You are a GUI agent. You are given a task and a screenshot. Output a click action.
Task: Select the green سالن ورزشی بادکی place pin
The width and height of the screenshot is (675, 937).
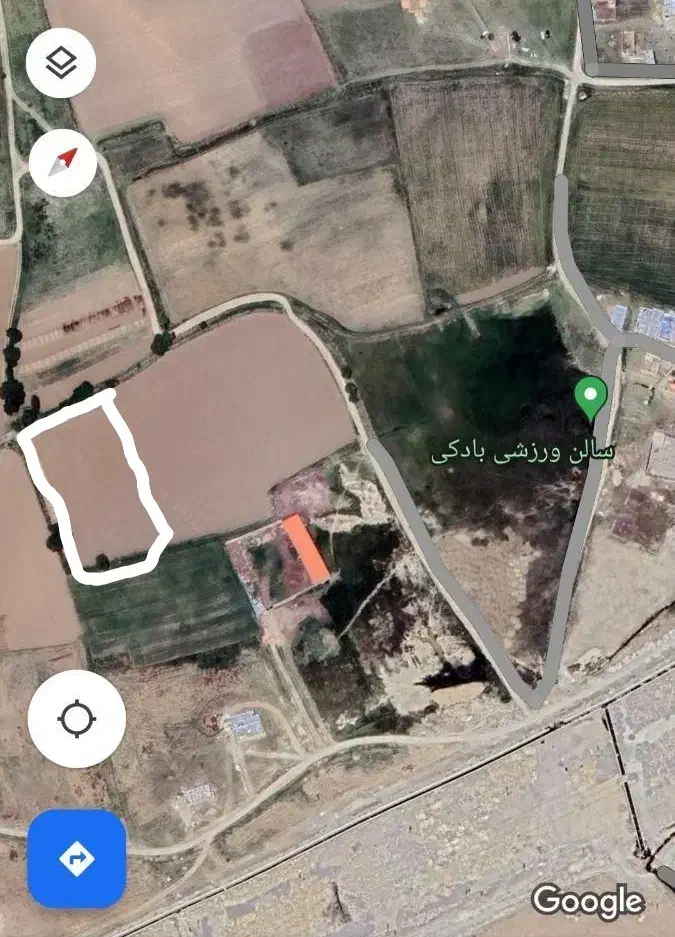[x=591, y=397]
